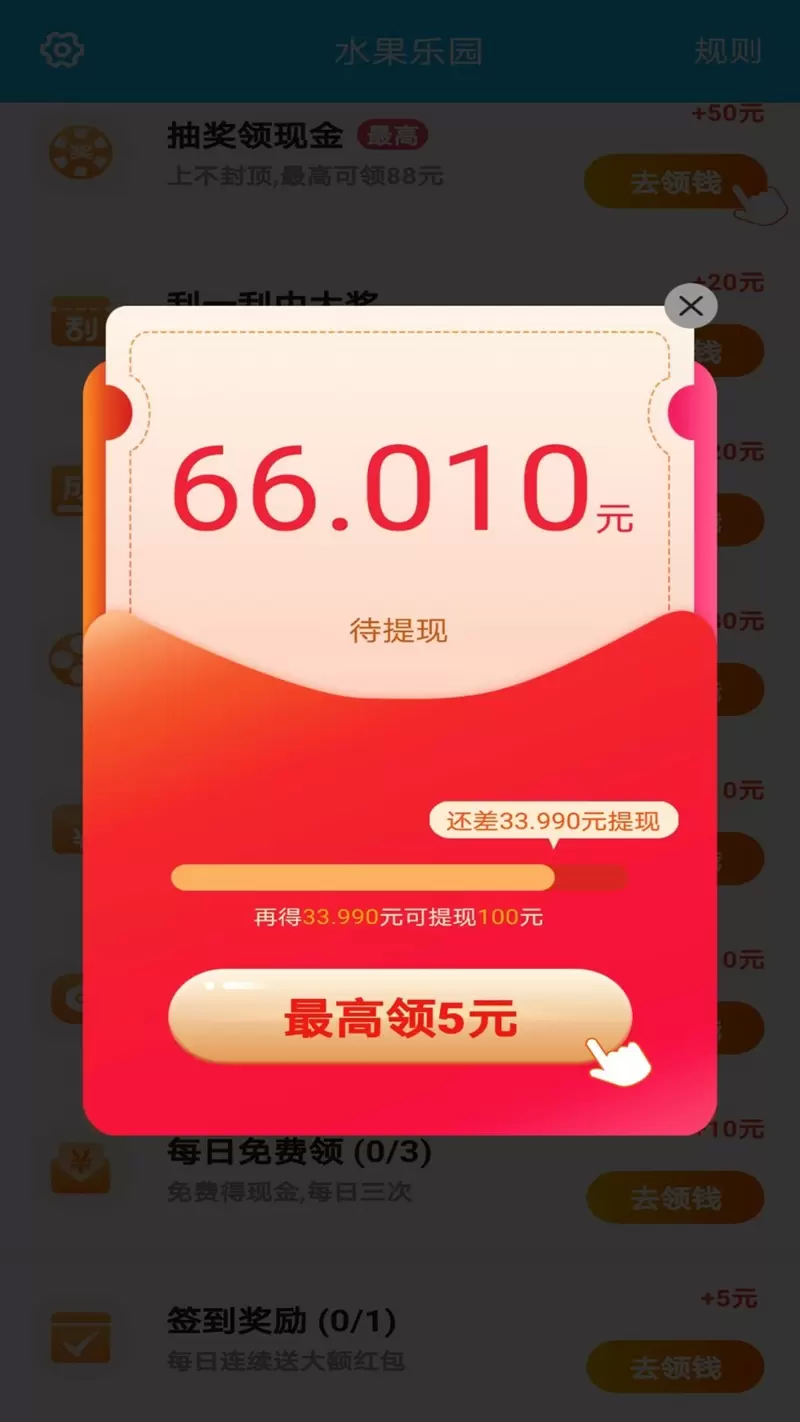Open the settings gear icon
800x1422 pixels.
62,50
